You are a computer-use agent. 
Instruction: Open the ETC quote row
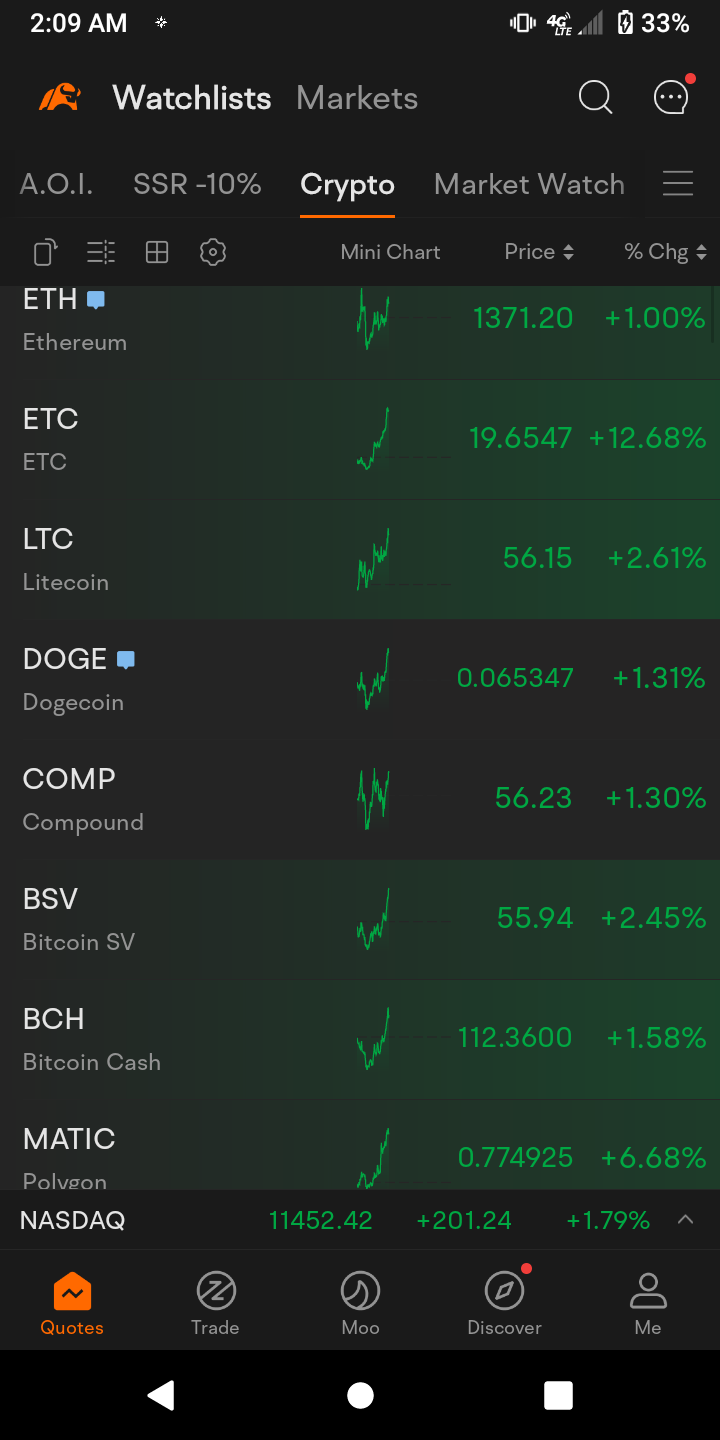[x=360, y=440]
